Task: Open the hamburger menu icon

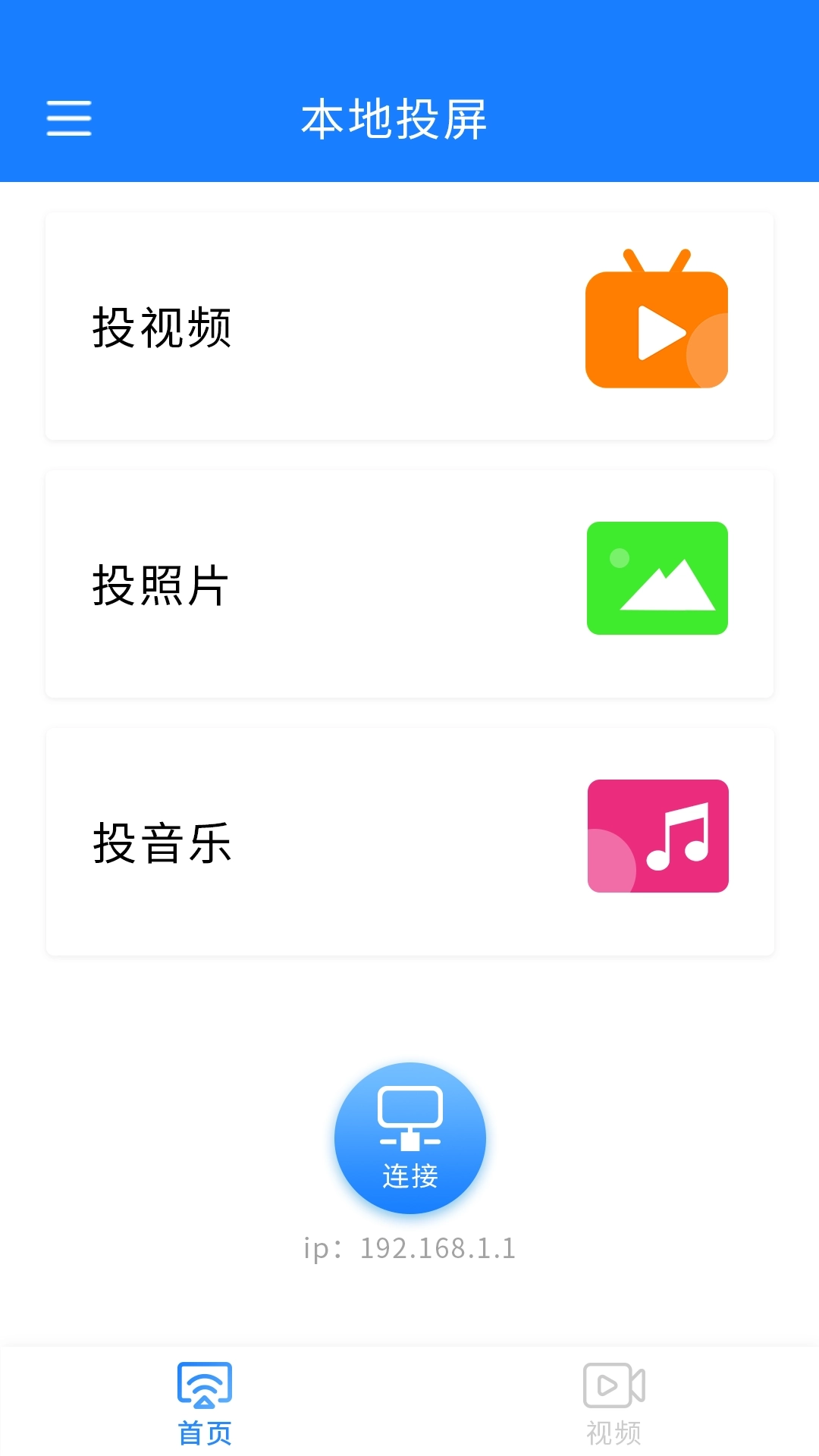Action: (x=70, y=119)
